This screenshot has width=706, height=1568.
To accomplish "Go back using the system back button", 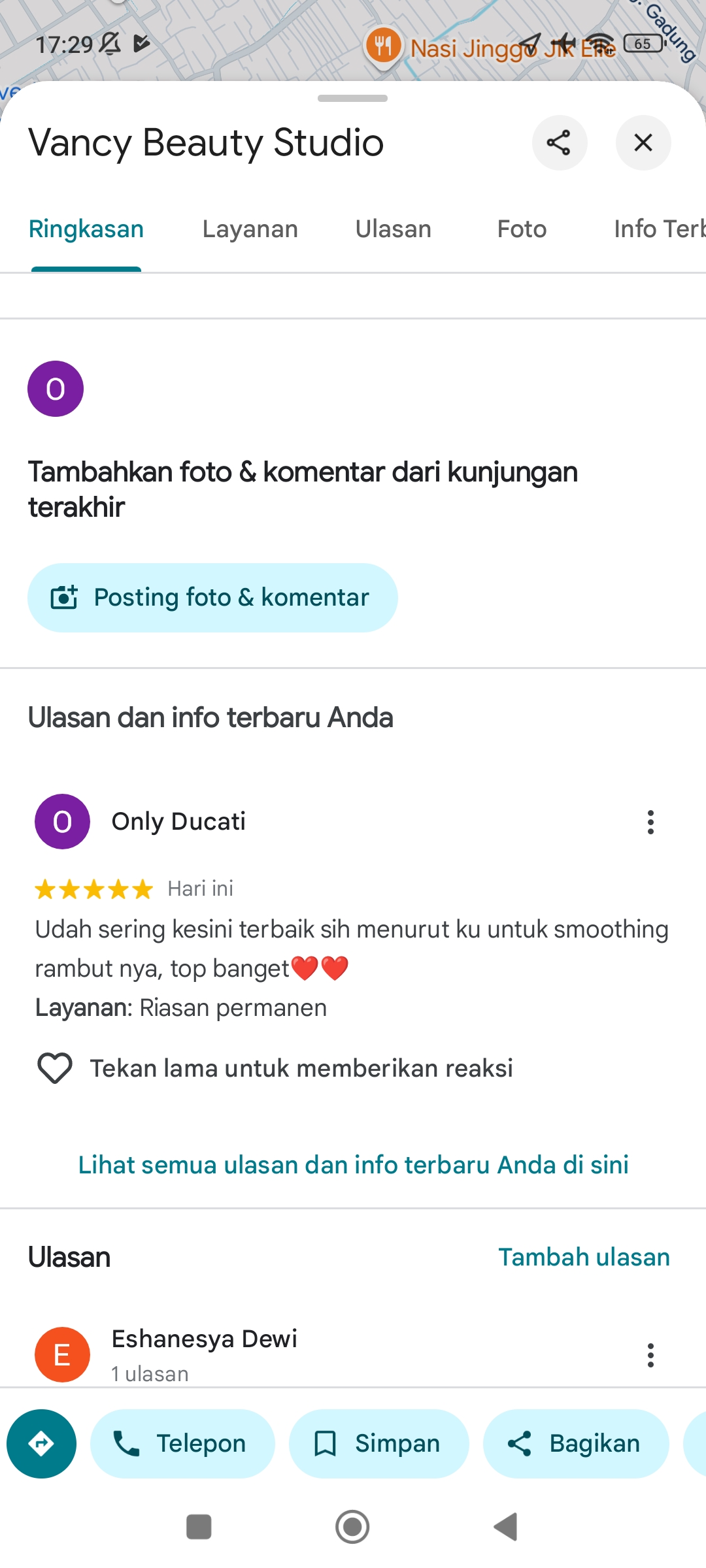I will (505, 1527).
